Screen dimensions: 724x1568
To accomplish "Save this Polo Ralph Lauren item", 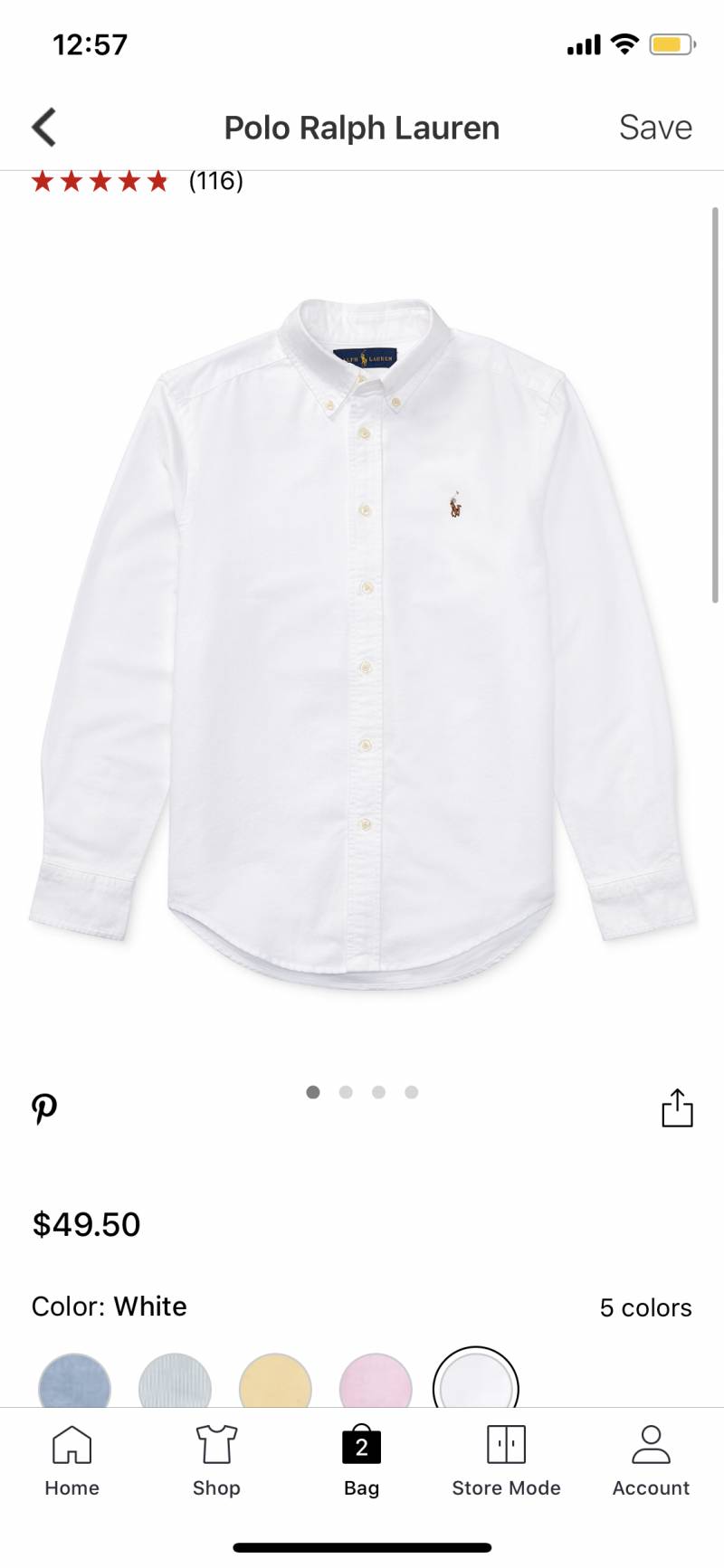I will 655,128.
